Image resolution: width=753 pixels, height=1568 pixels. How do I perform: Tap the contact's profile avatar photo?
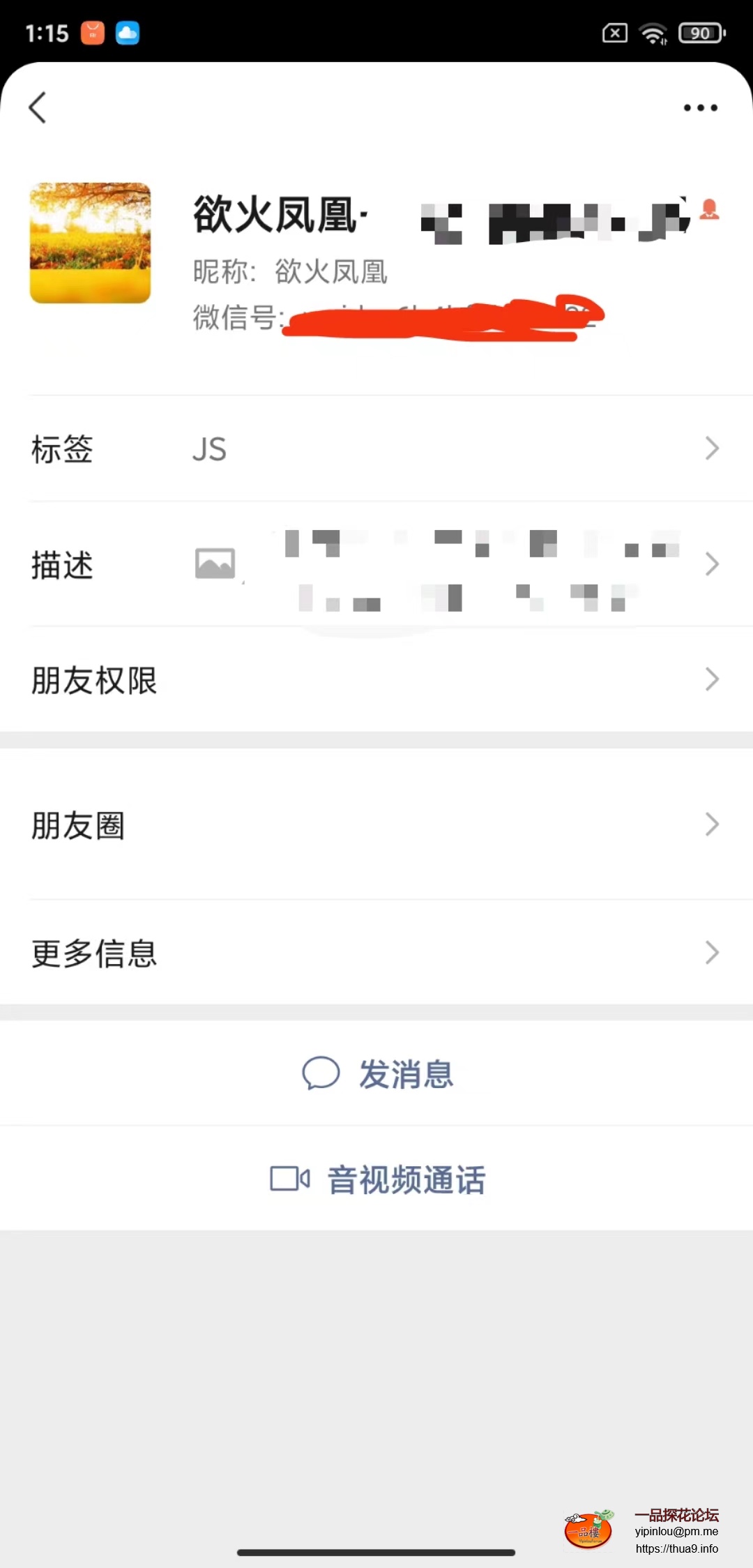[x=90, y=242]
